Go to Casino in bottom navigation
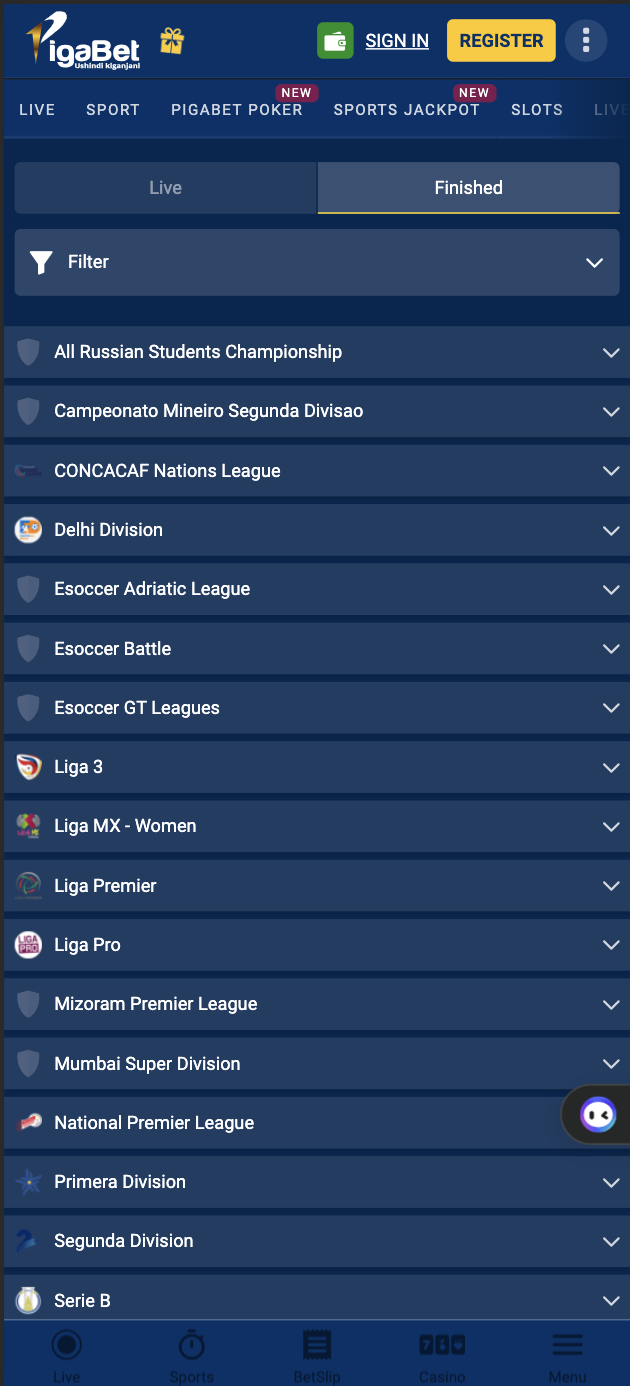The height and width of the screenshot is (1386, 630). tap(442, 1357)
